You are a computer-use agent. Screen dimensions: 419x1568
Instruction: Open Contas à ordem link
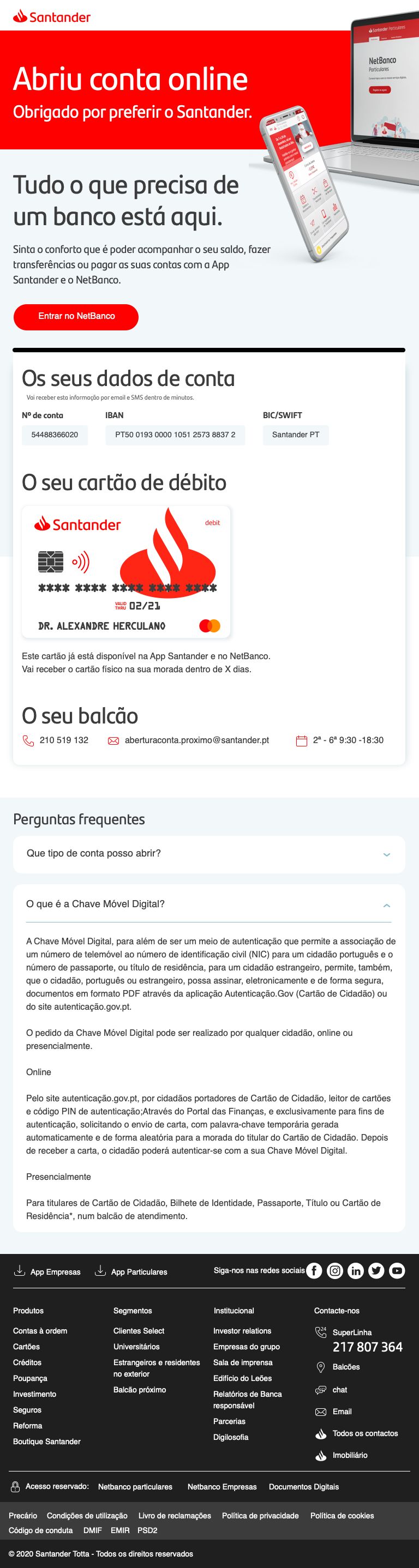(x=40, y=1331)
